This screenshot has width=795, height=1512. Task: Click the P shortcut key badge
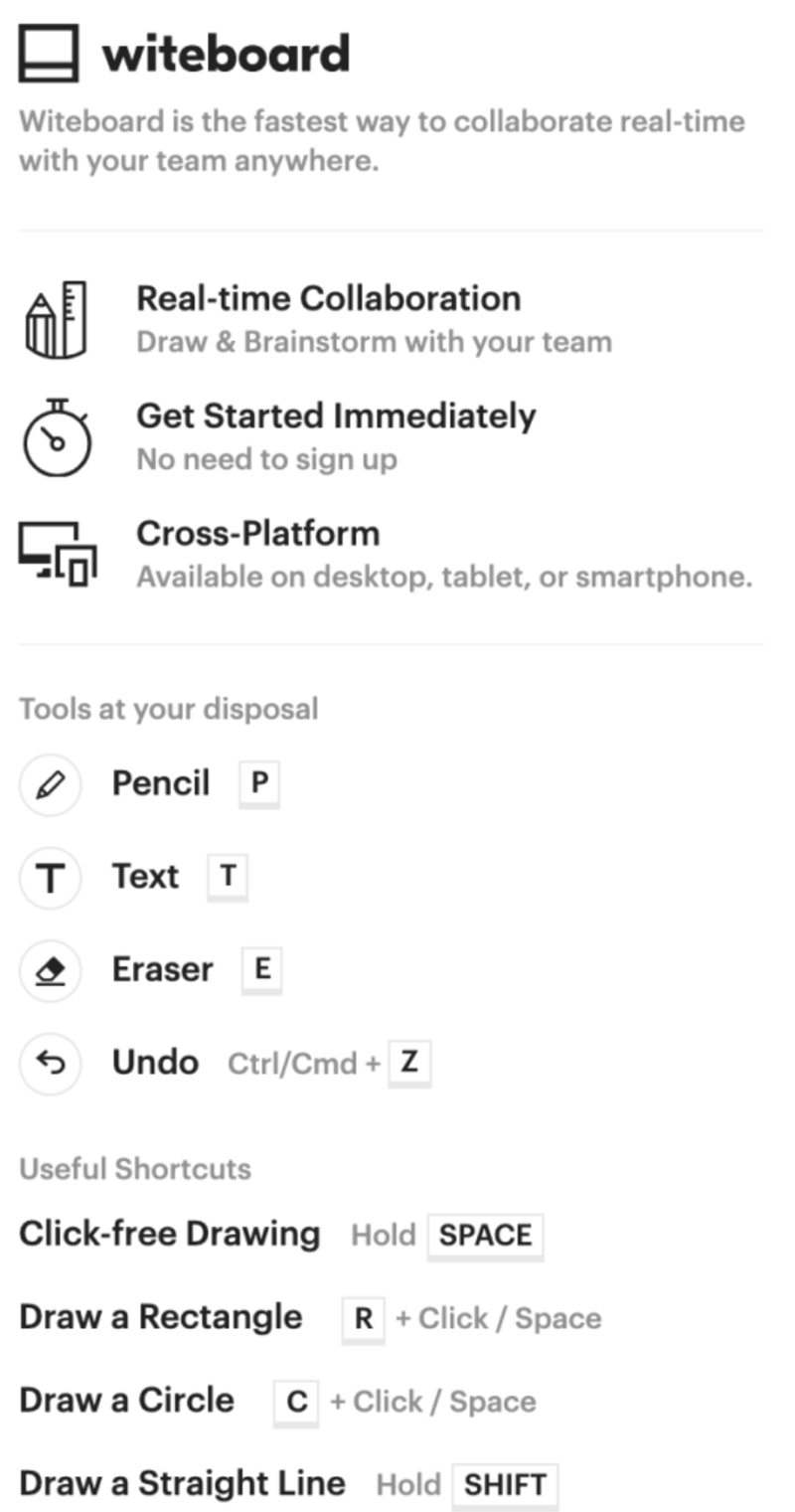pyautogui.click(x=260, y=784)
